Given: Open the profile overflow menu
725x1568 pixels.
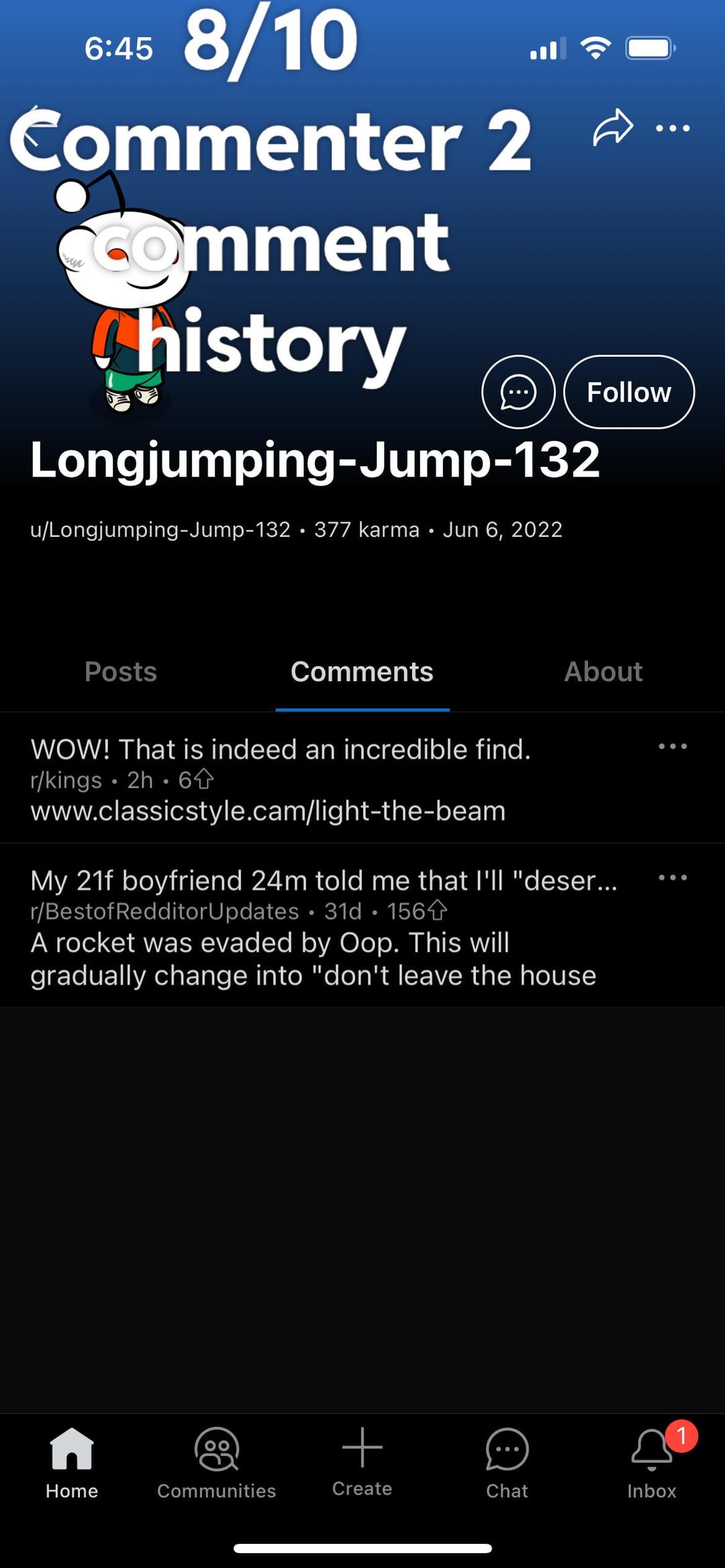Looking at the screenshot, I should coord(673,128).
